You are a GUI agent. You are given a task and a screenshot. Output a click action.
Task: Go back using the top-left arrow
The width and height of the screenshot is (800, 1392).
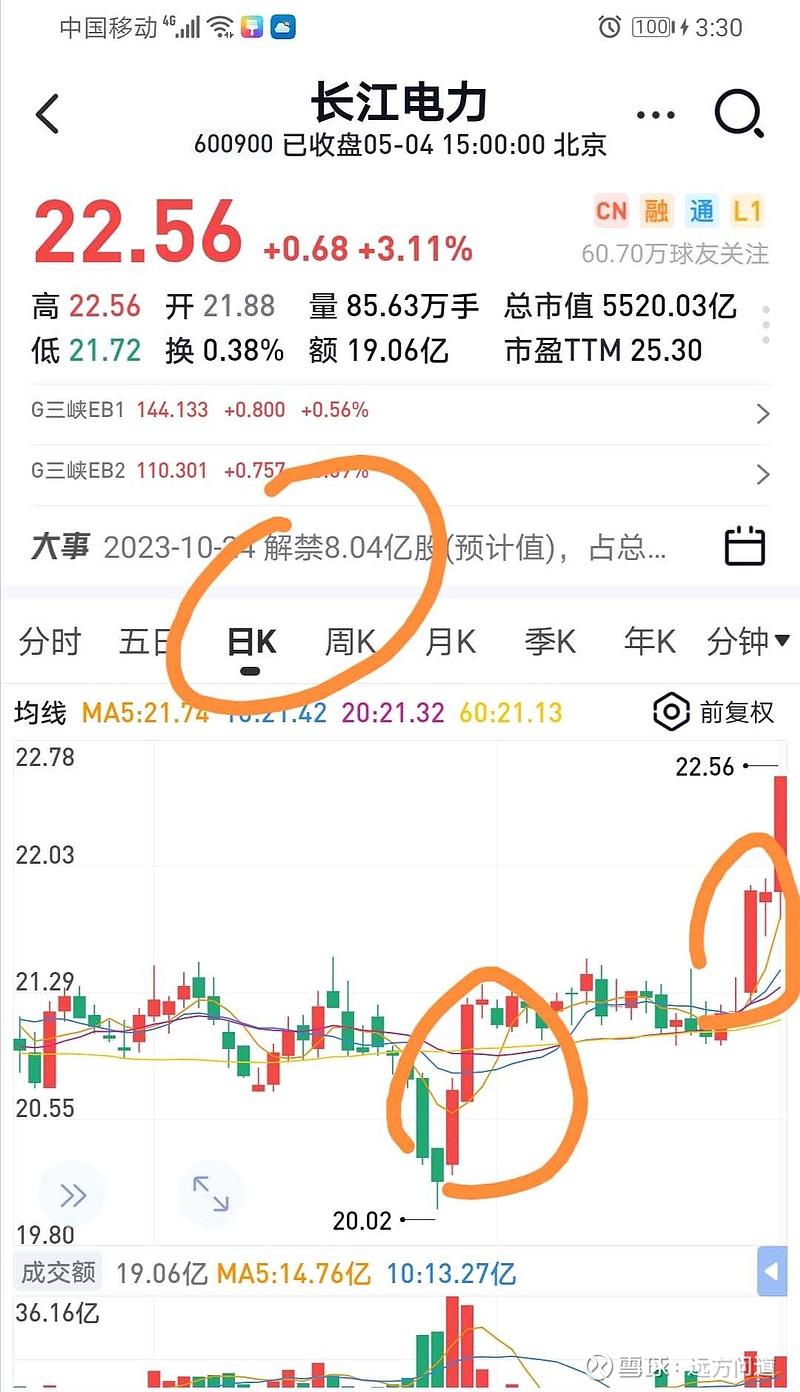coord(47,114)
